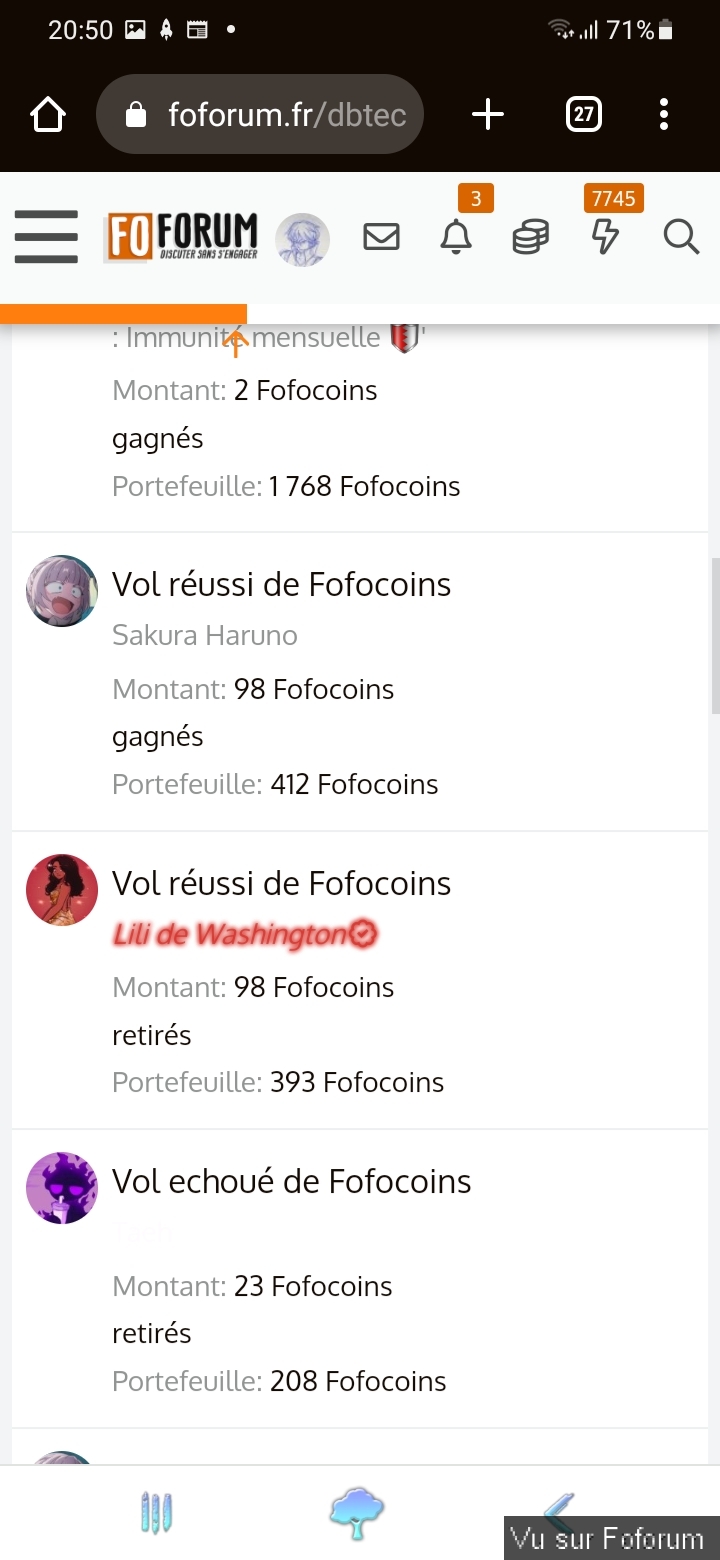Tap Sakura Haruno's avatar picture
Viewport: 720px width, 1560px height.
[x=62, y=591]
